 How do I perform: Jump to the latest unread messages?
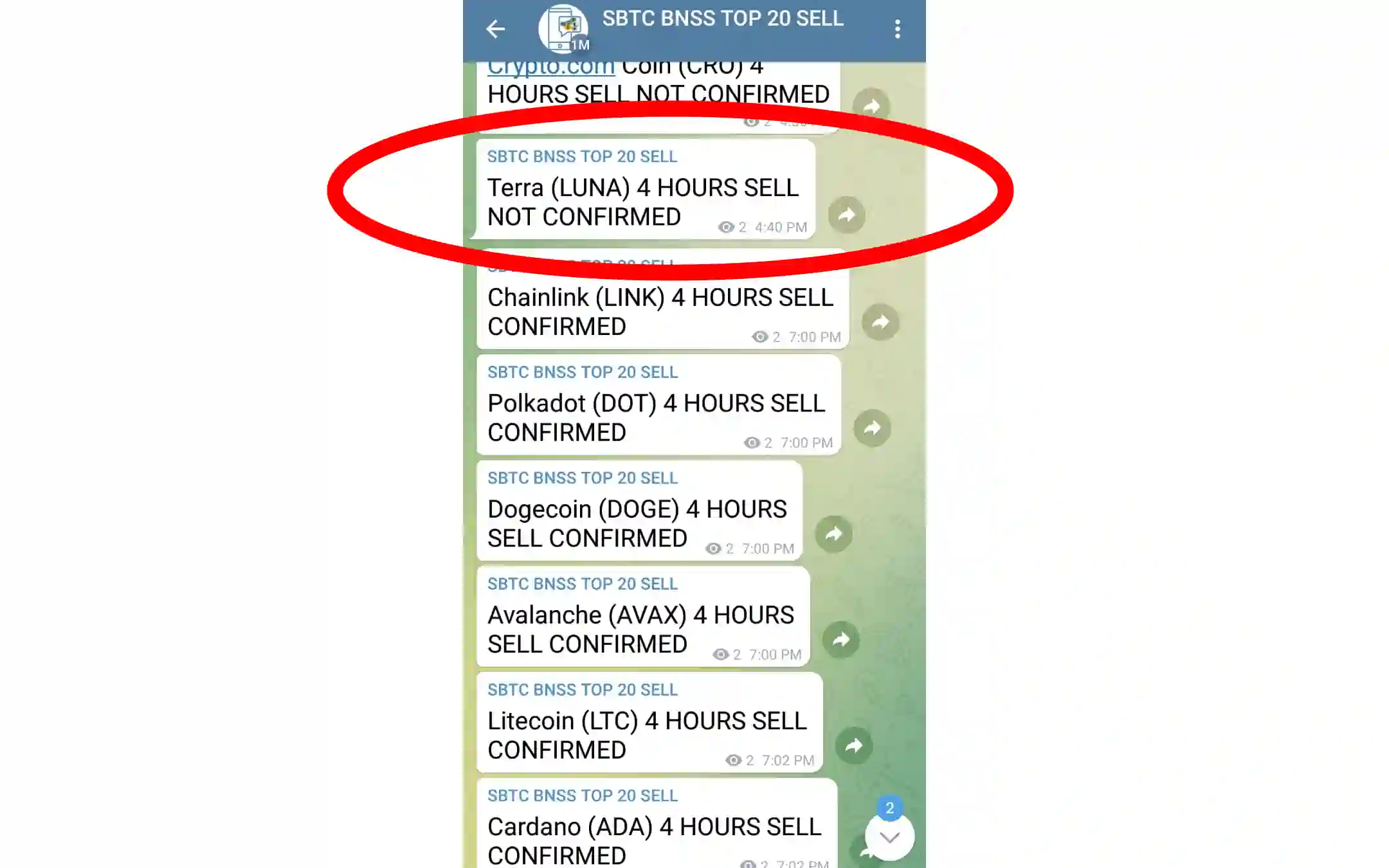889,836
